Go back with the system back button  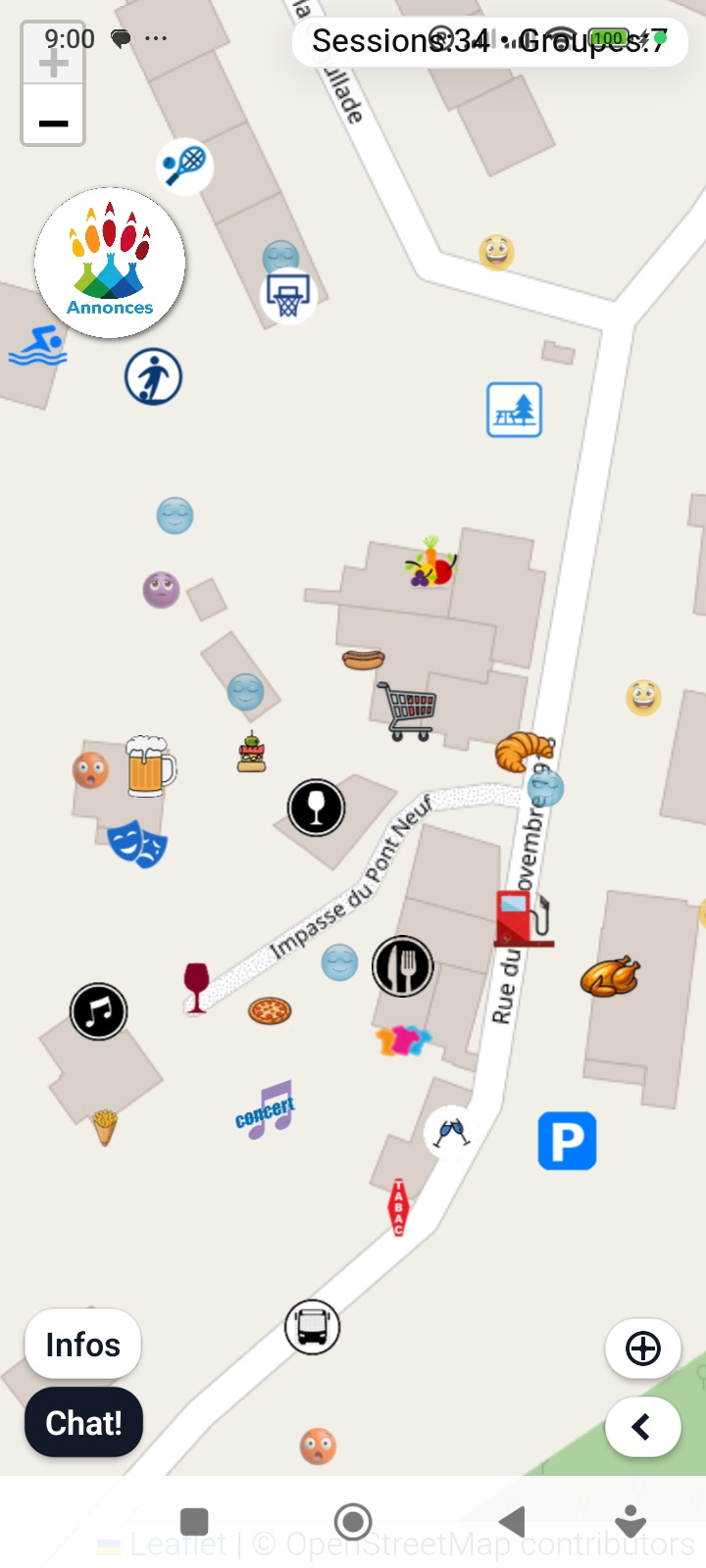pos(512,1522)
